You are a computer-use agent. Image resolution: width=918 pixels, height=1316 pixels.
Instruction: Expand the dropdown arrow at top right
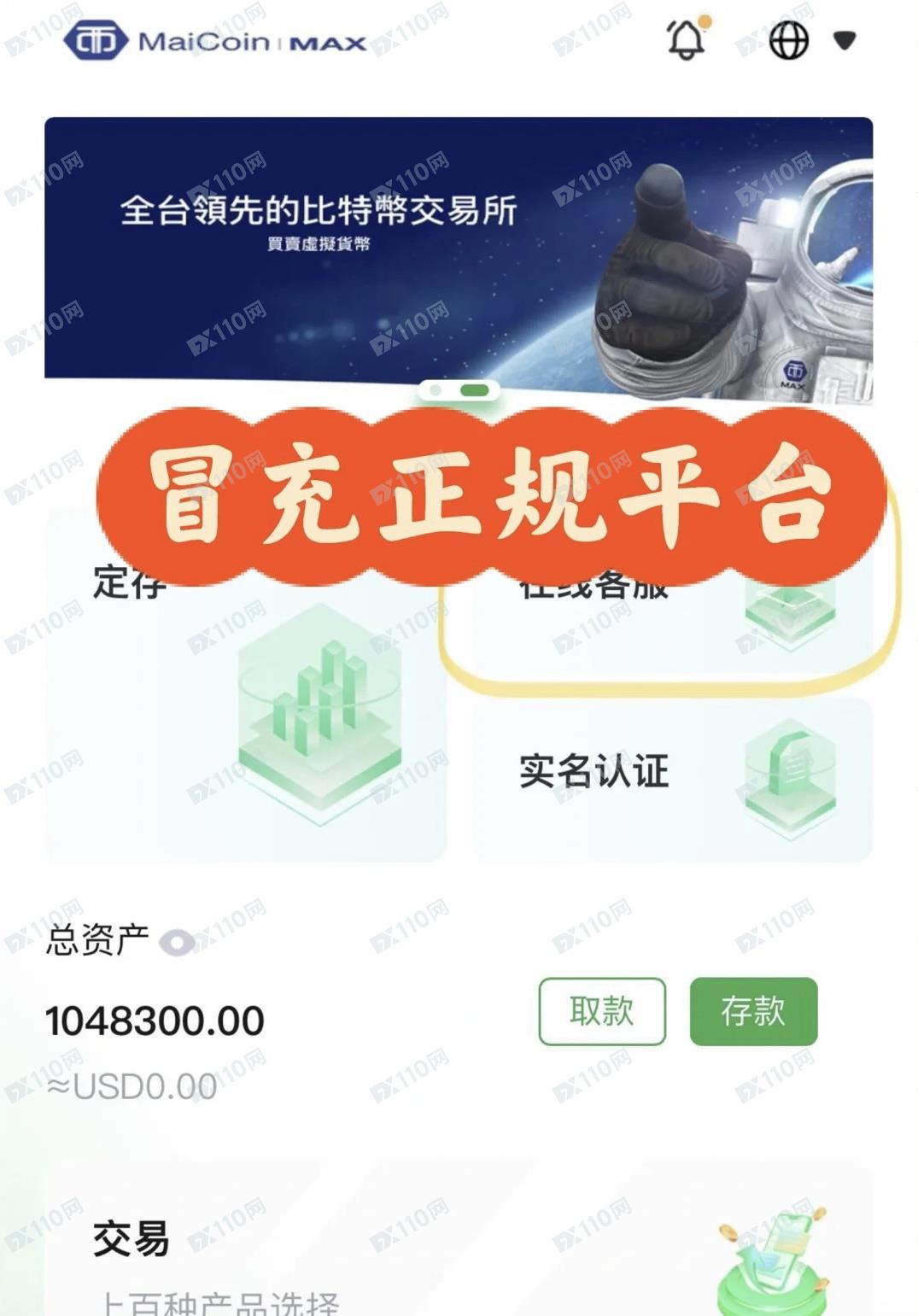(845, 40)
